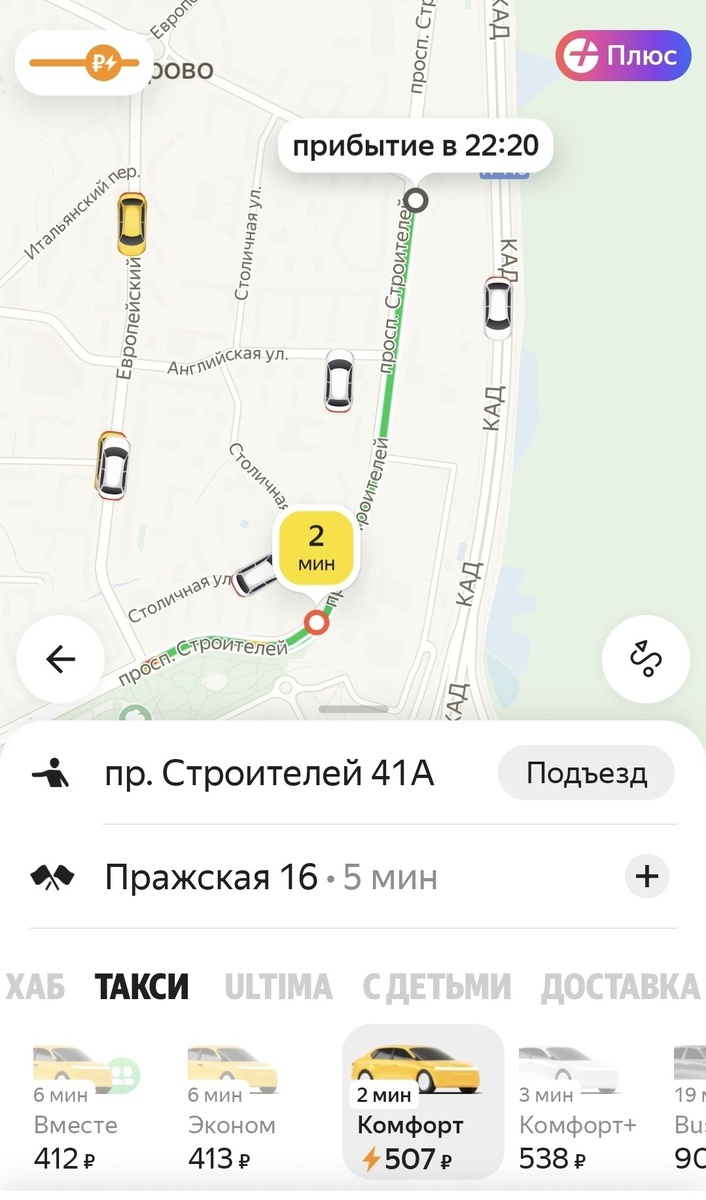The width and height of the screenshot is (706, 1200).
Task: Switch to the ULTIMA tab
Action: point(278,987)
